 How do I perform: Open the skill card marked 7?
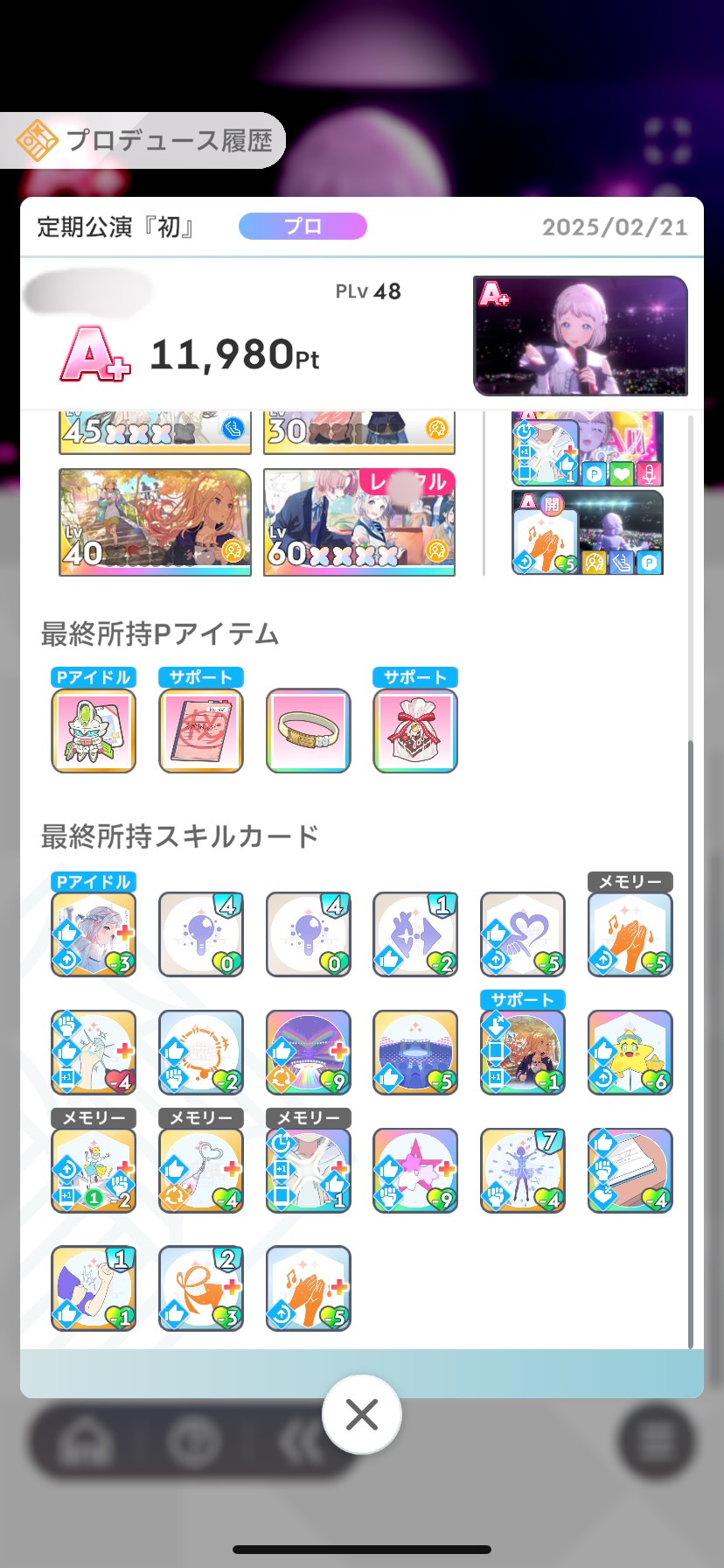(523, 1171)
